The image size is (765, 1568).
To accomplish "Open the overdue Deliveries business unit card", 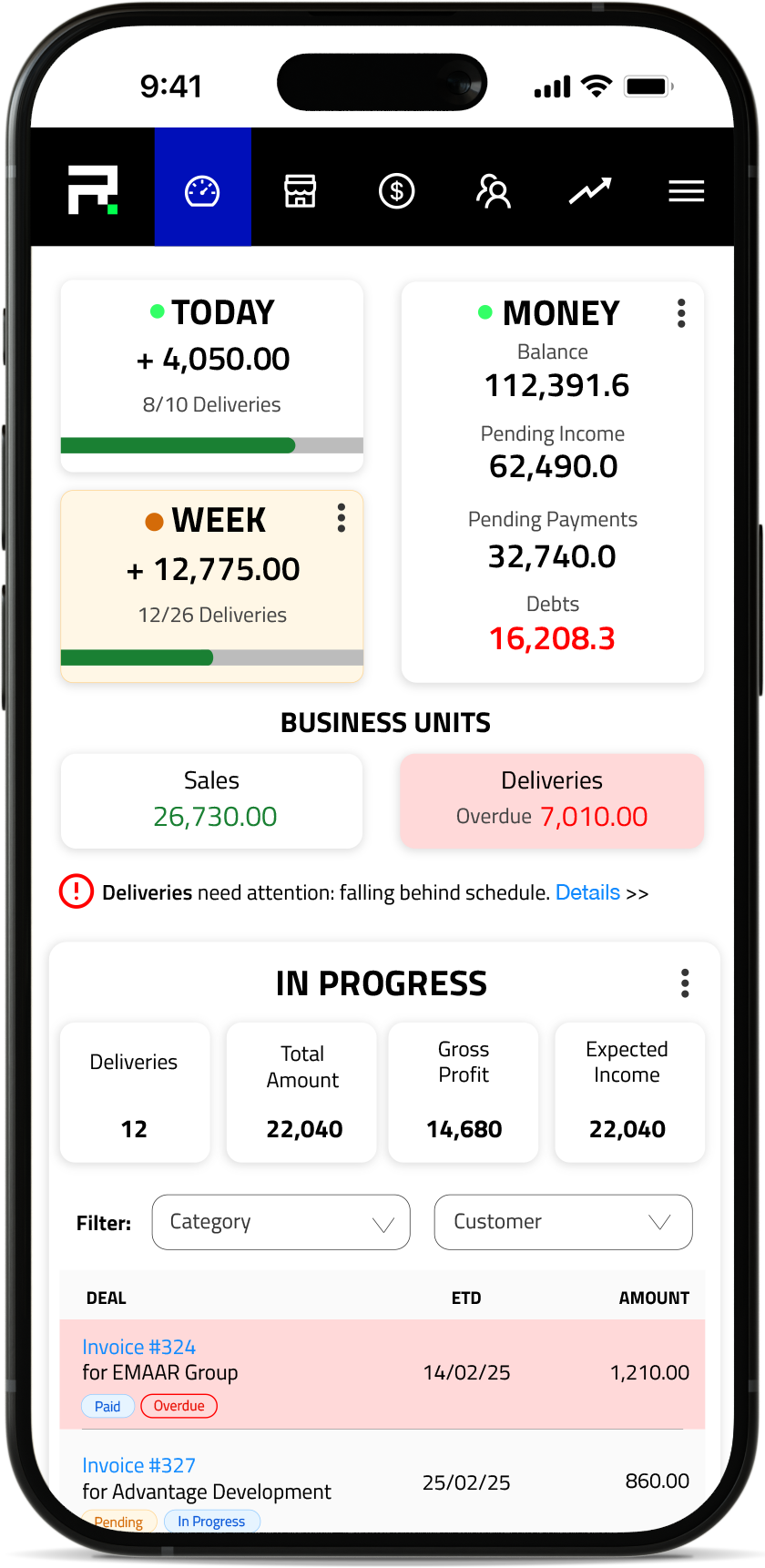I will click(x=552, y=800).
